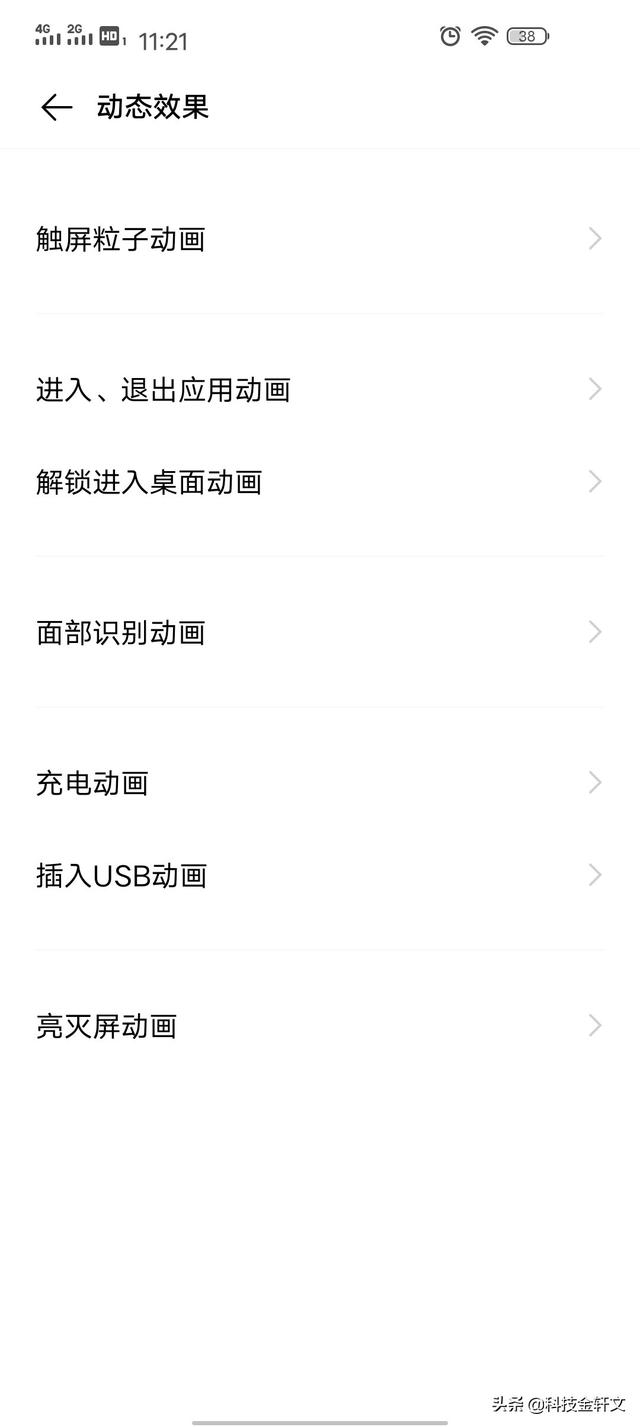Open 插入USB动画 option

pyautogui.click(x=320, y=875)
